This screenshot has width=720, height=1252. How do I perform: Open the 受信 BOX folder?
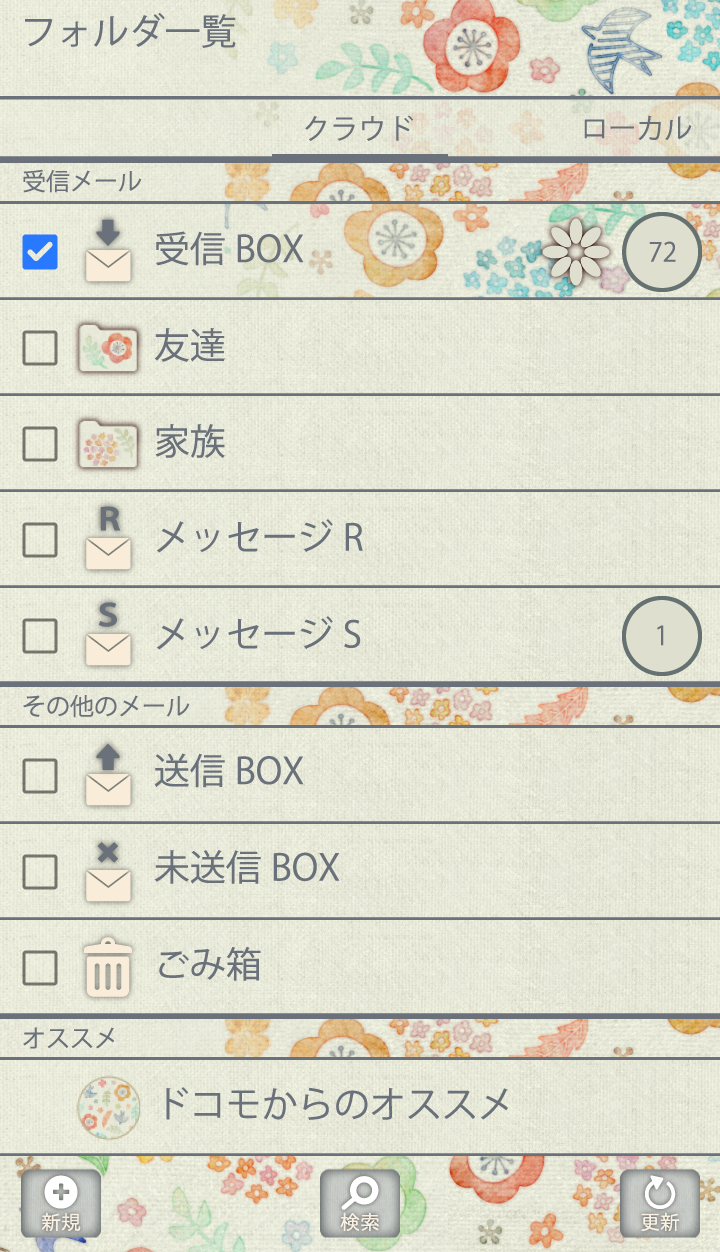229,250
